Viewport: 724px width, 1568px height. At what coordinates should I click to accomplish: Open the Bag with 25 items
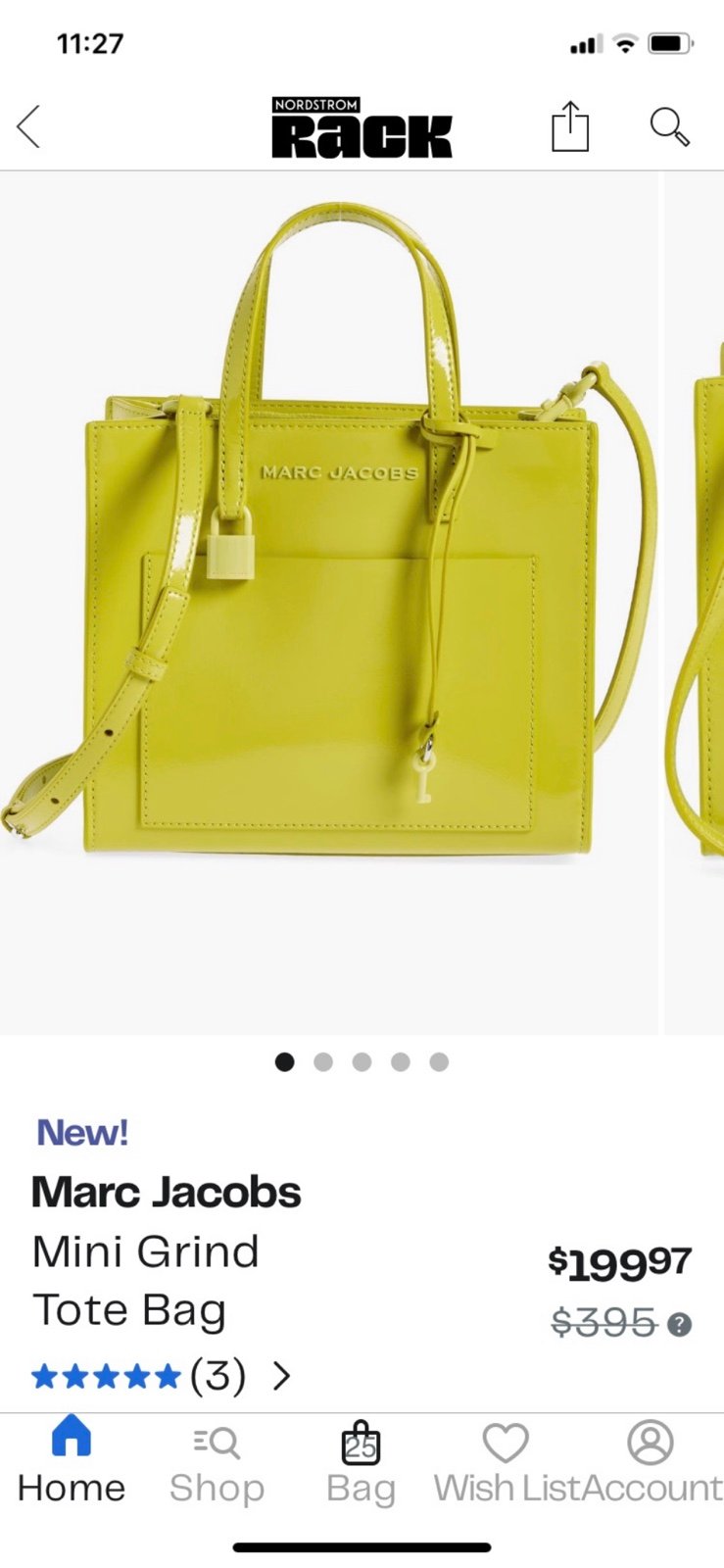point(361,1460)
